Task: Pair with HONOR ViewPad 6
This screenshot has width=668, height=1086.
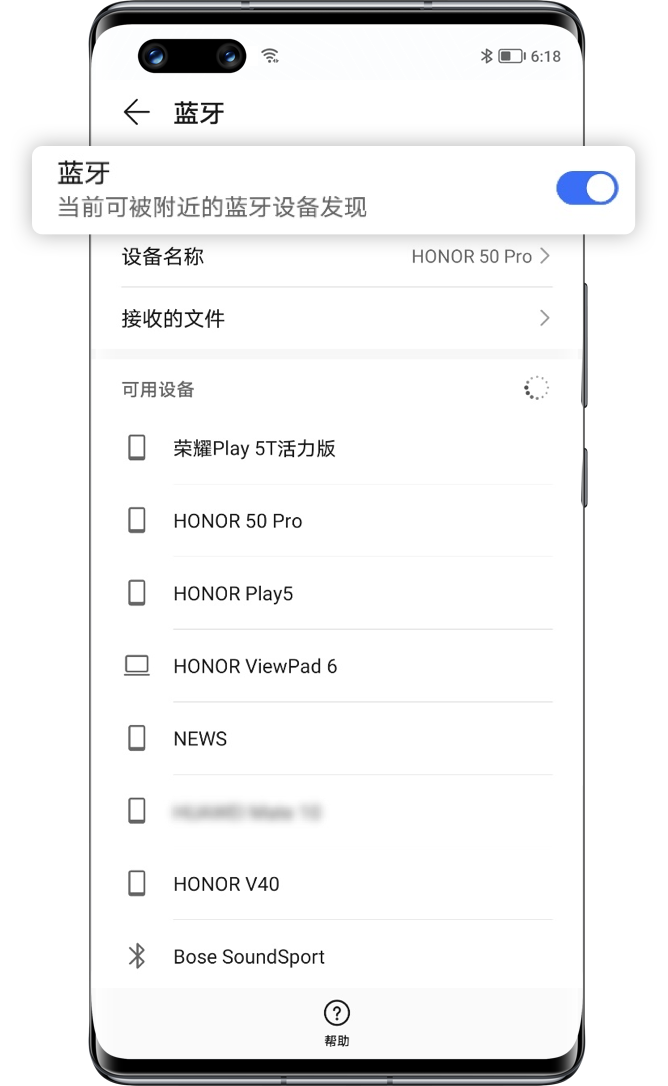Action: (x=336, y=666)
